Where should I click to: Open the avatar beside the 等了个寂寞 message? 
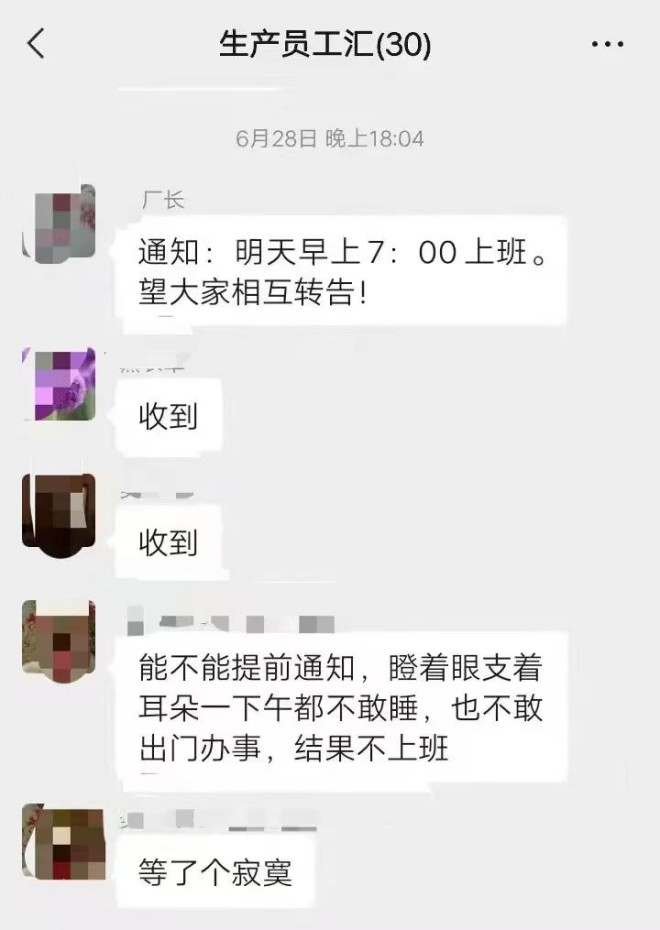click(x=62, y=842)
